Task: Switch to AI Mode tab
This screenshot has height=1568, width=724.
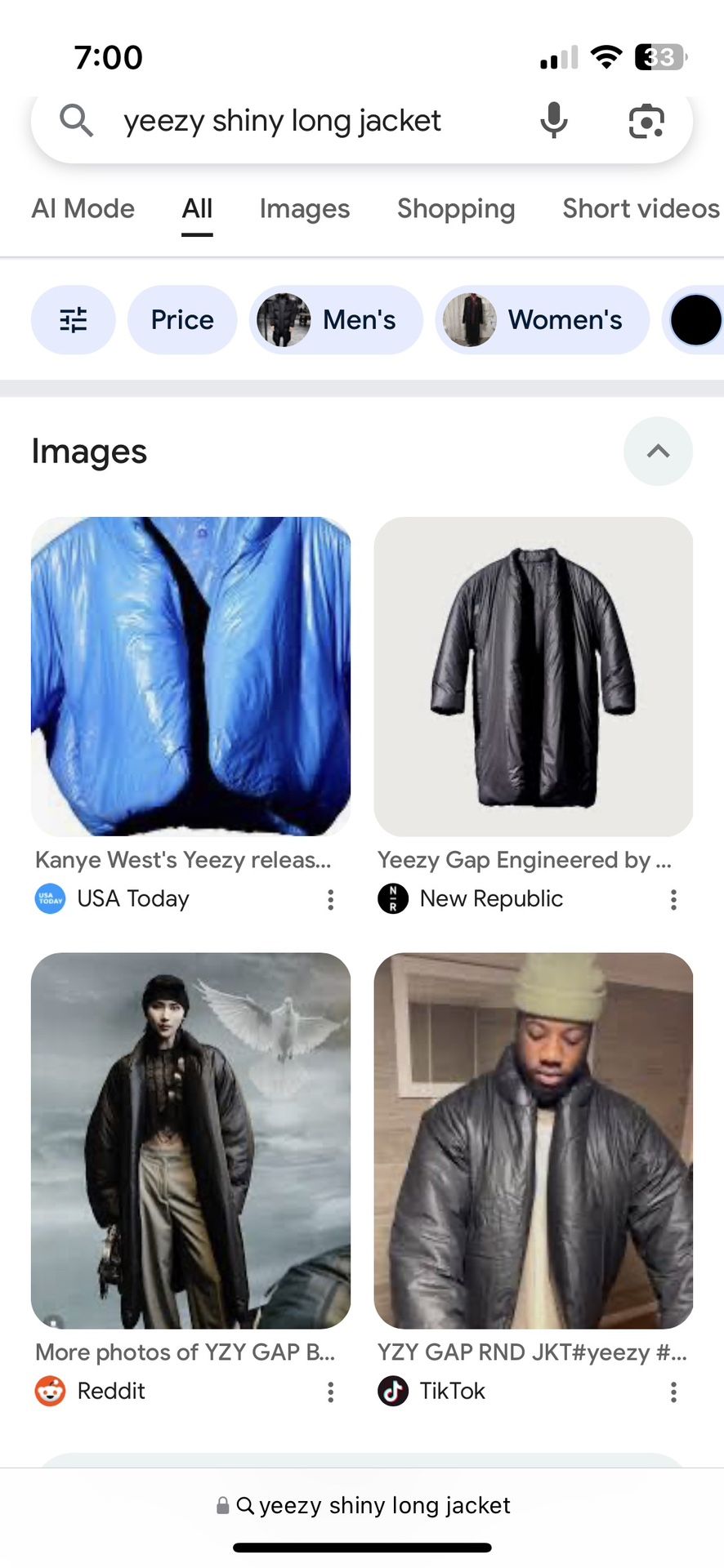Action: pos(83,209)
